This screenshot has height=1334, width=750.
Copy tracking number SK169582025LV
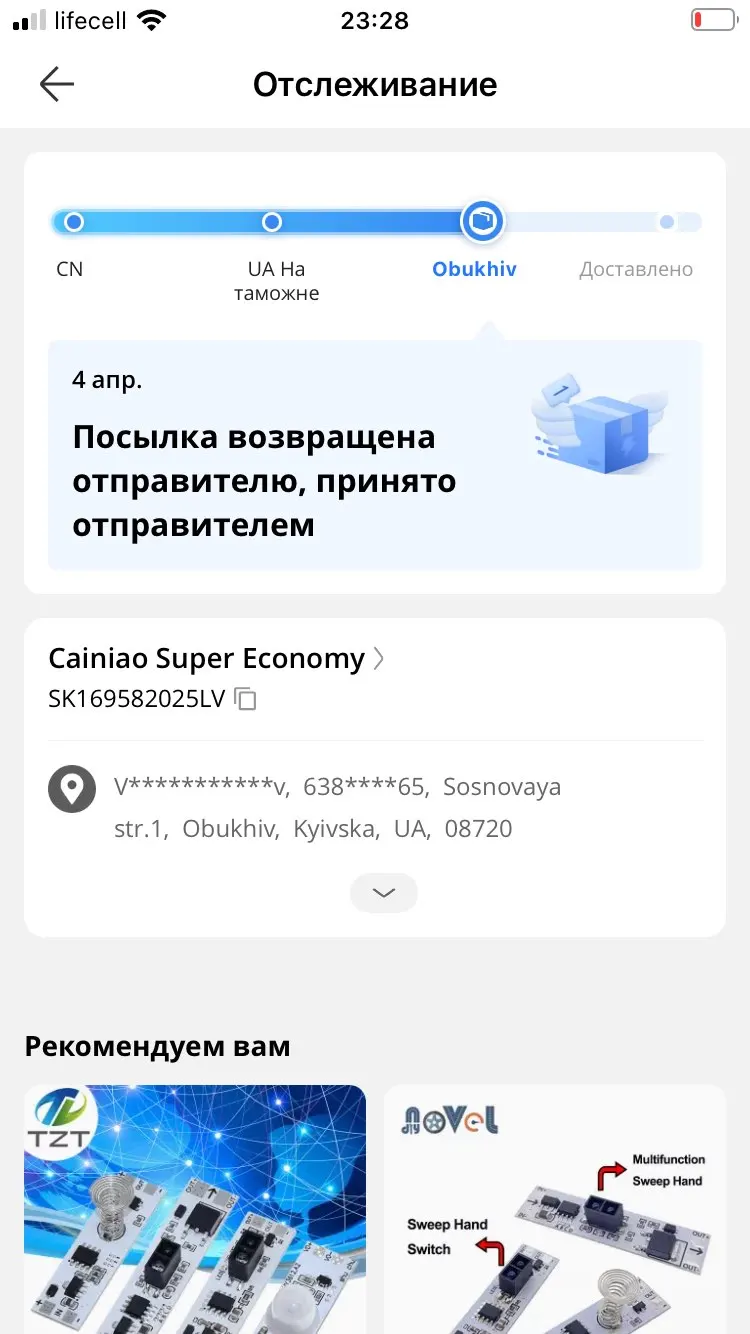tap(245, 699)
